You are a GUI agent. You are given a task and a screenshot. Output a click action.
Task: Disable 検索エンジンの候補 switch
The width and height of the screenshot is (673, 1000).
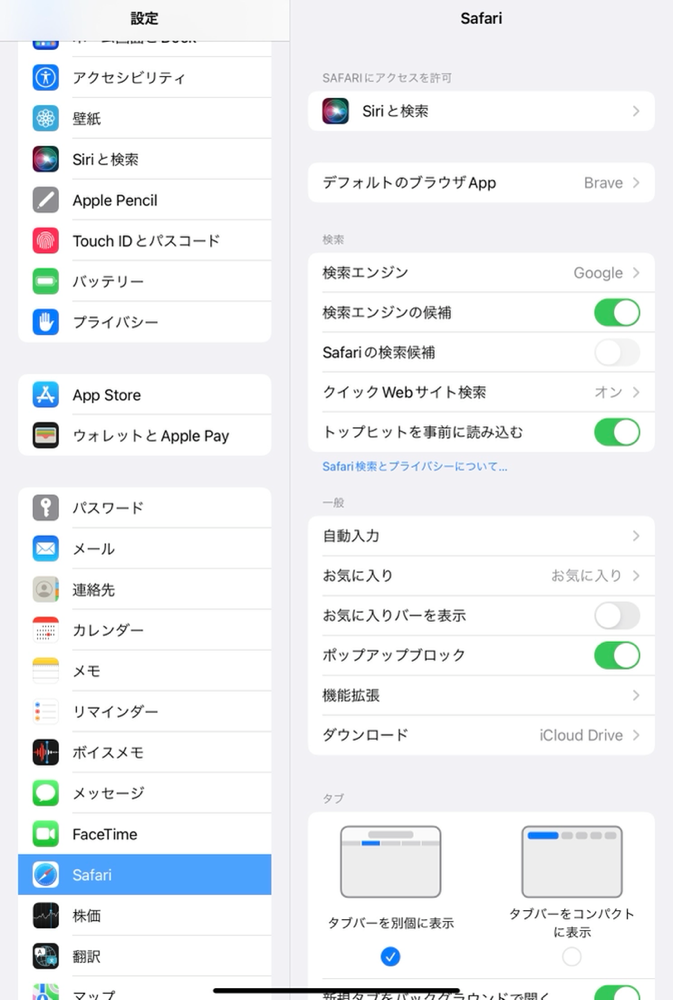click(616, 313)
